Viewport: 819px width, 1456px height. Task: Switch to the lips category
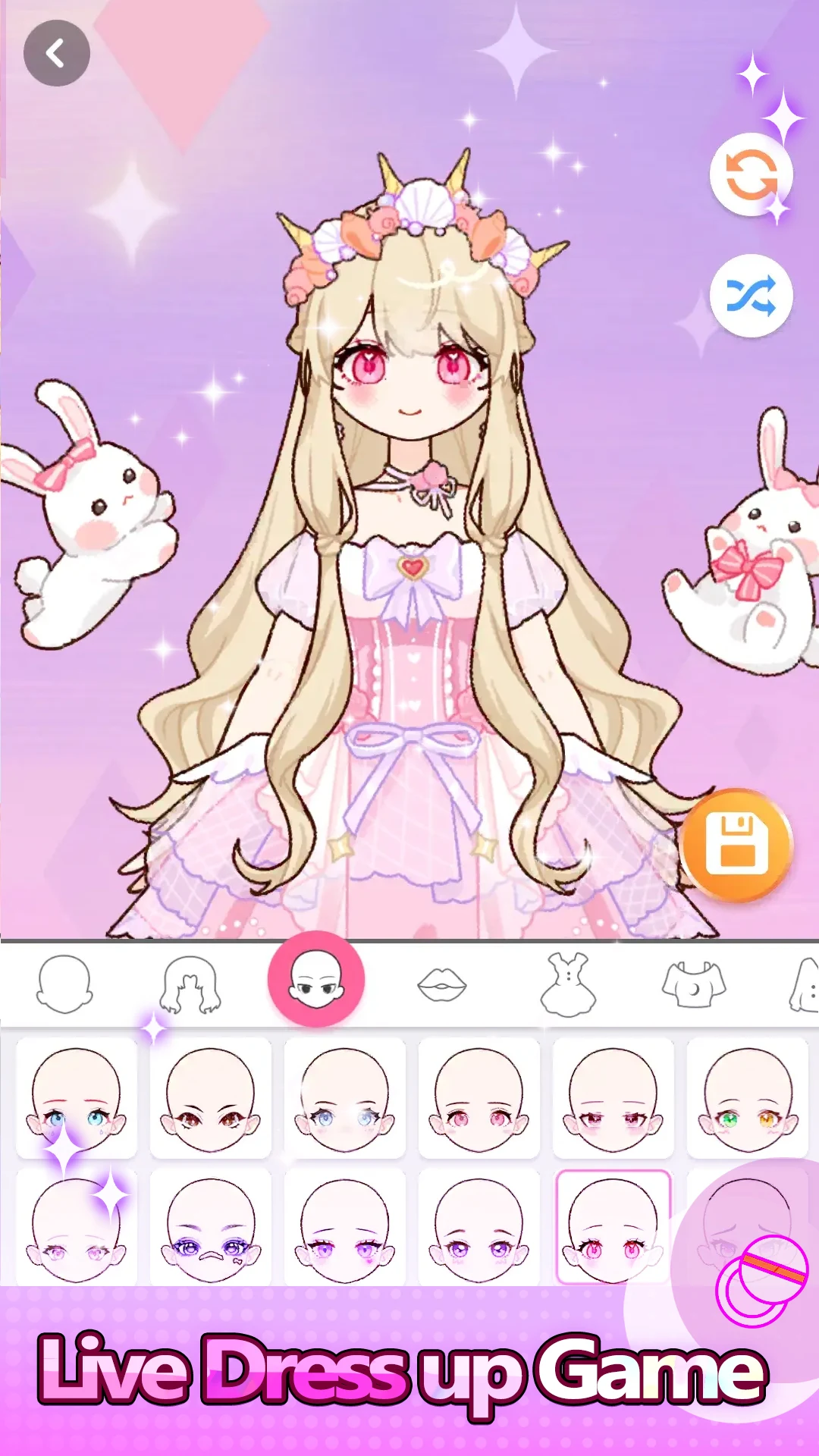point(442,985)
